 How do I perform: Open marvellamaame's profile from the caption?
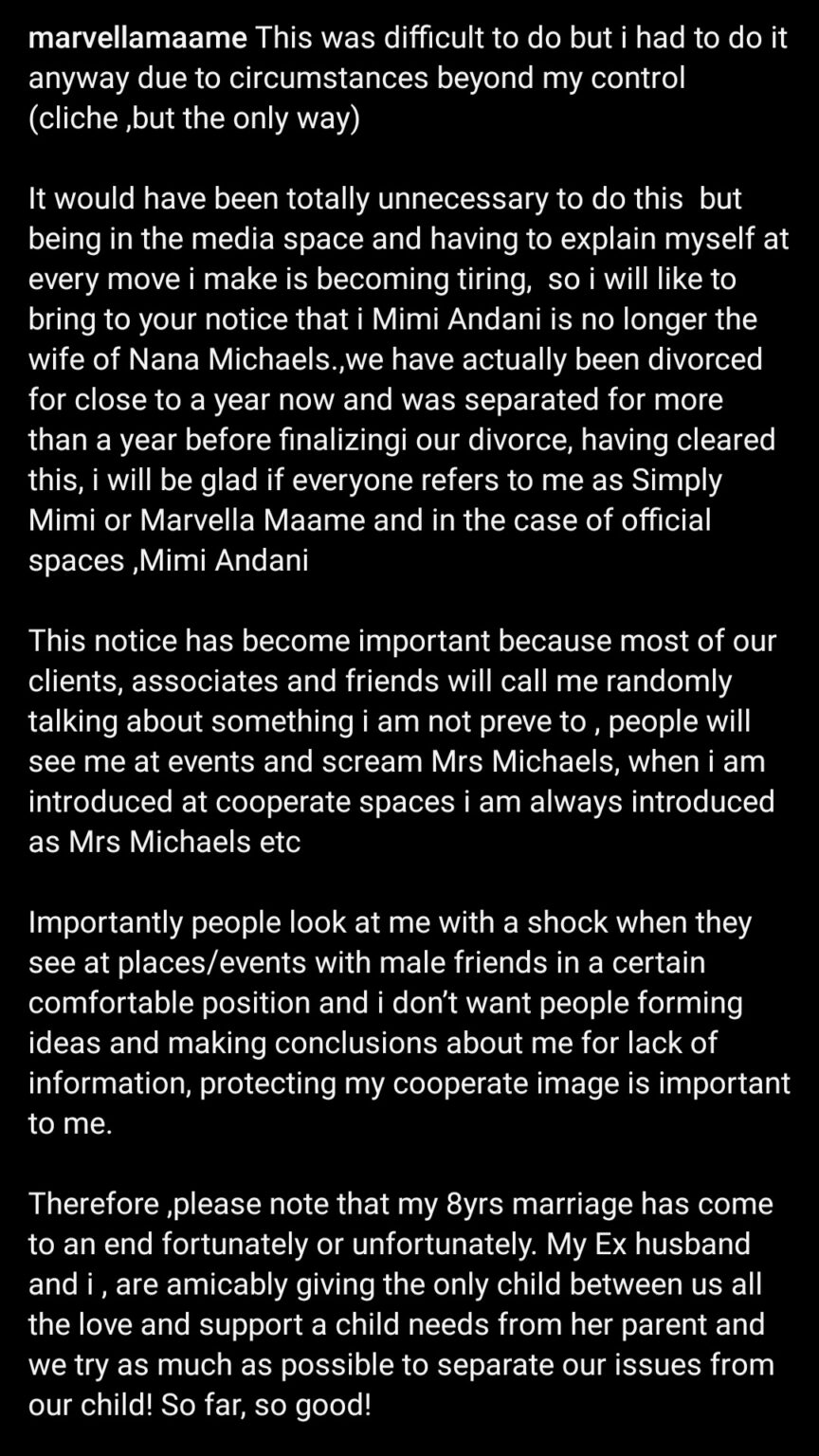tap(138, 37)
